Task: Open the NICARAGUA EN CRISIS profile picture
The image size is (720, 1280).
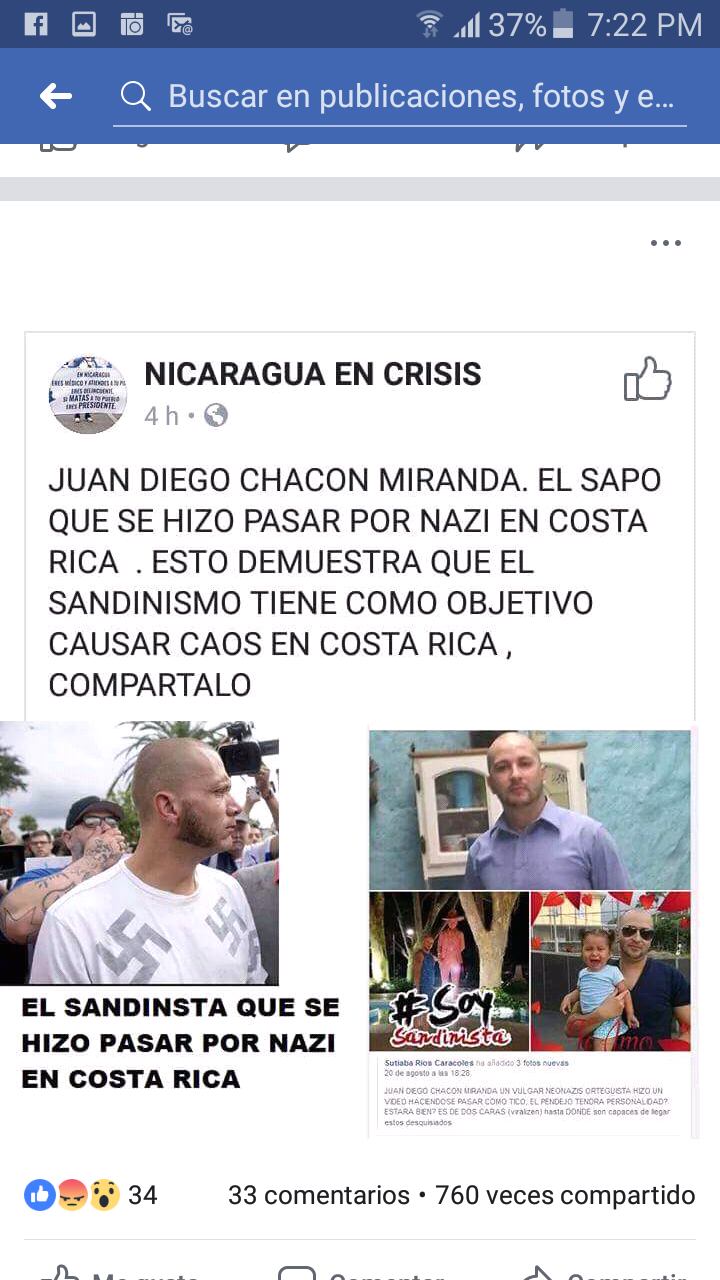Action: [x=88, y=394]
